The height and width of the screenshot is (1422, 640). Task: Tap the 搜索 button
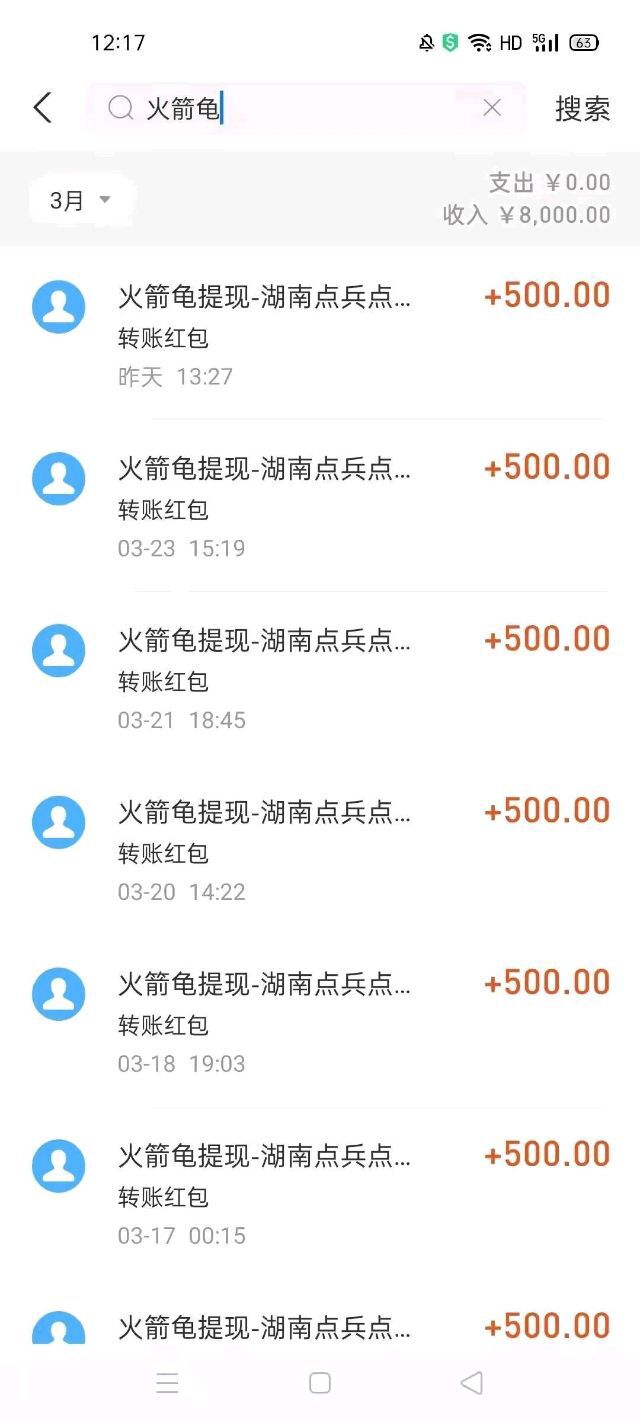point(582,109)
